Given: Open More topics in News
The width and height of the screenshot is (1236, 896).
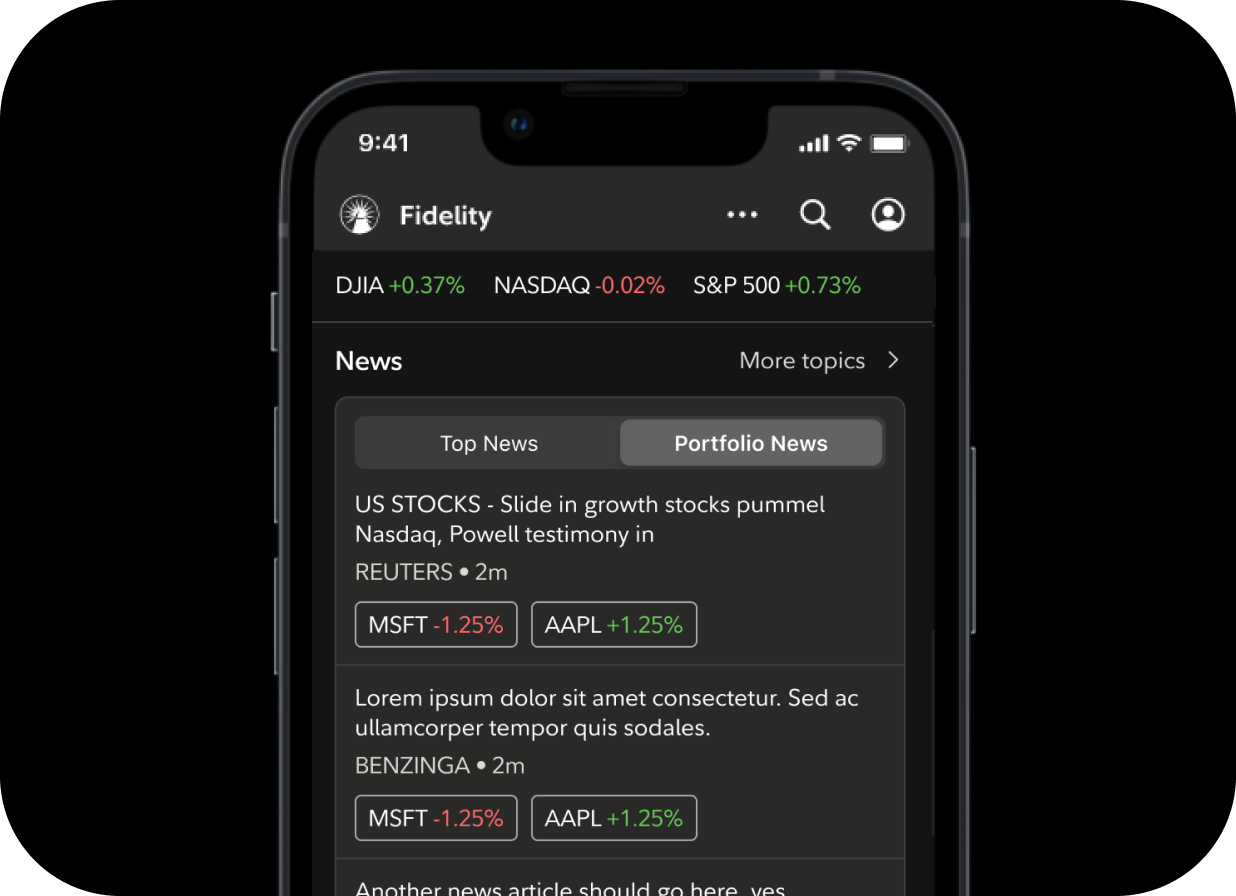Looking at the screenshot, I should tap(819, 361).
